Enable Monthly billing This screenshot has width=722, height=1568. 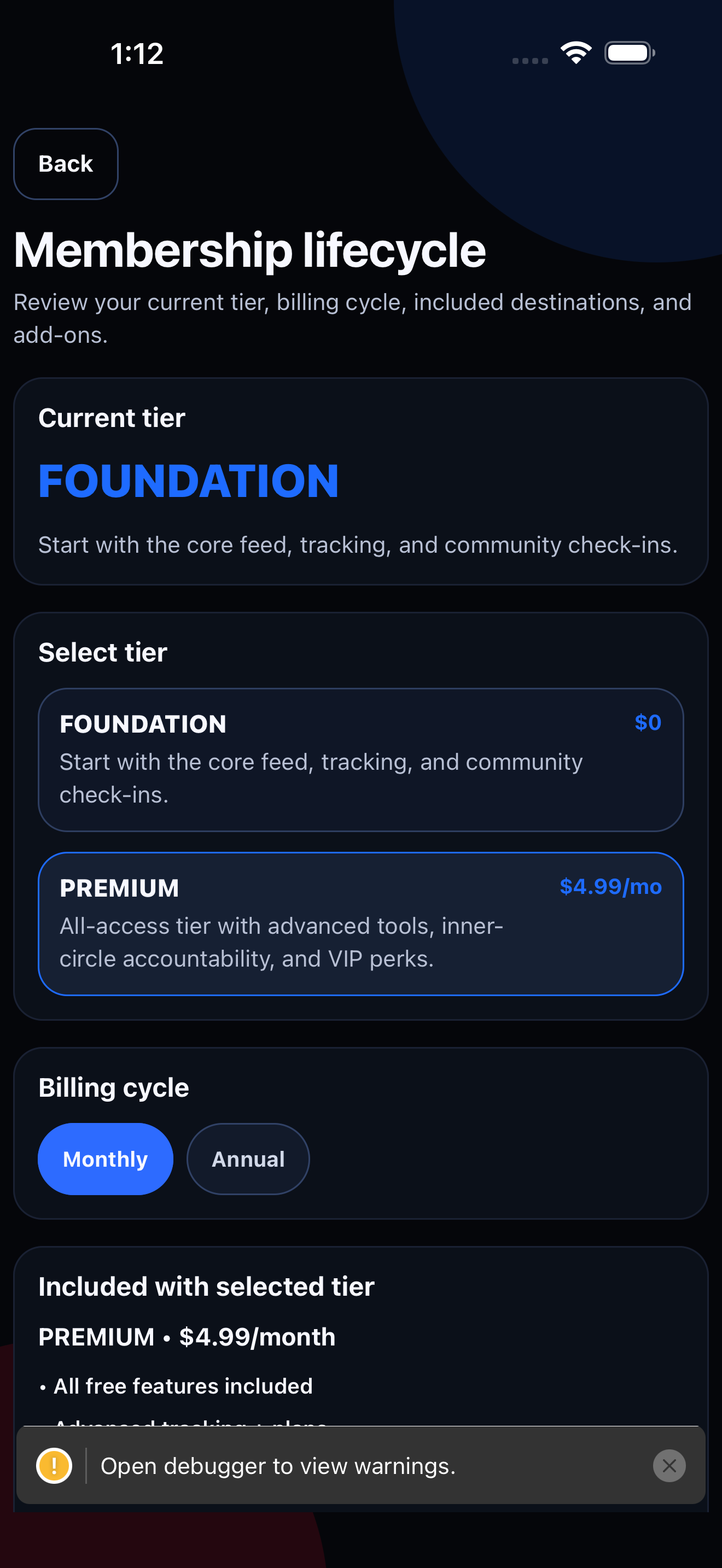click(104, 1159)
